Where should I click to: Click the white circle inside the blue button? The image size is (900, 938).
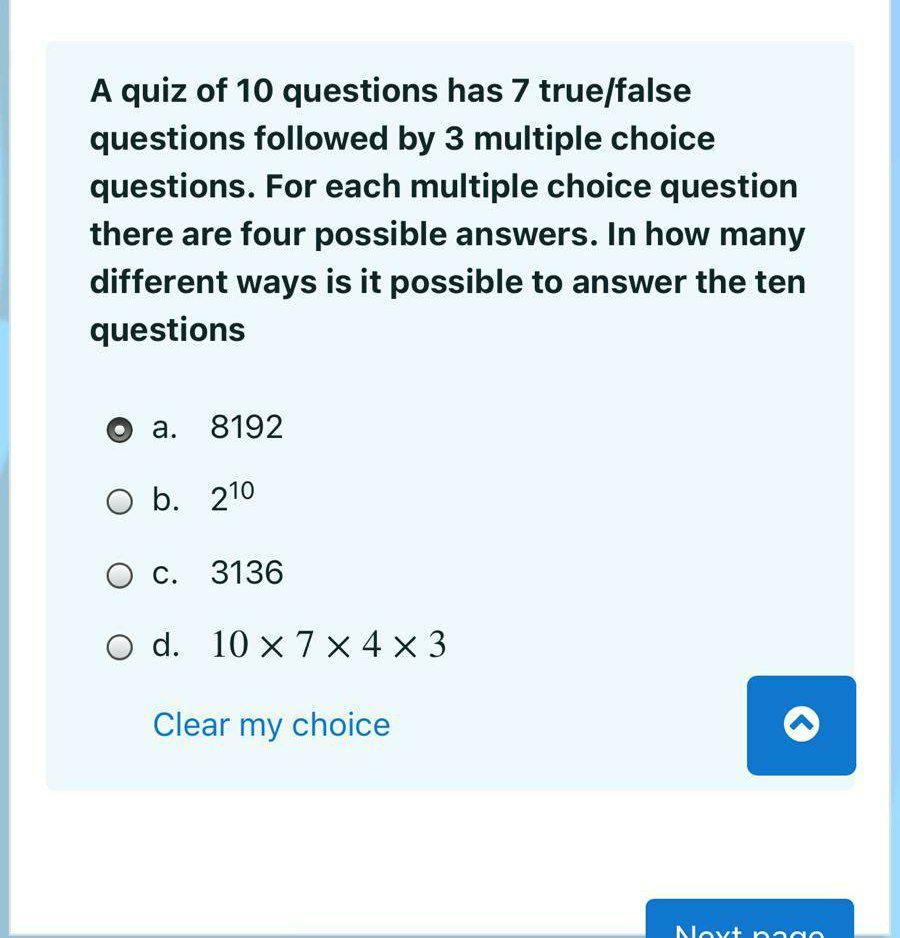tap(801, 725)
